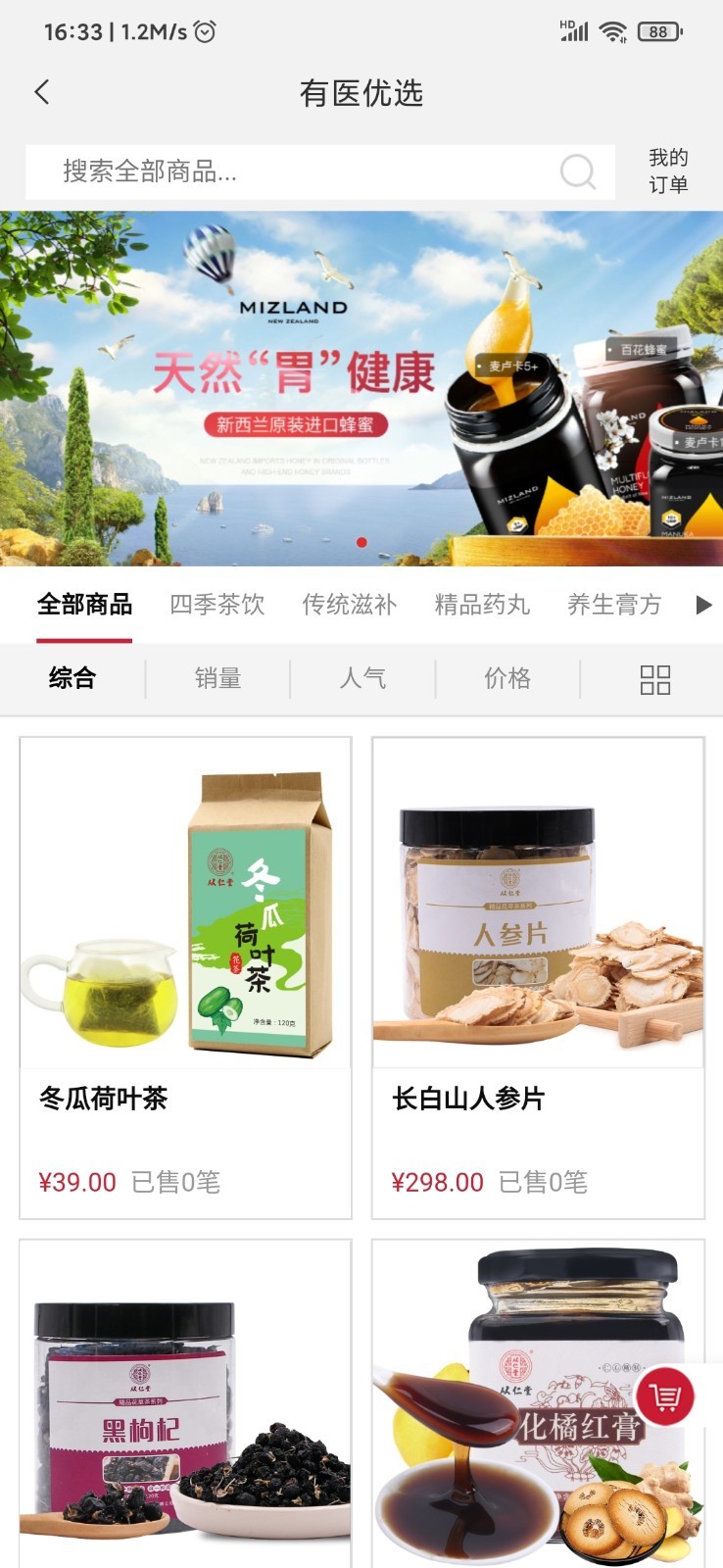This screenshot has width=723, height=1568.
Task: Click the back arrow to leave 有医优选
Action: coord(41,90)
